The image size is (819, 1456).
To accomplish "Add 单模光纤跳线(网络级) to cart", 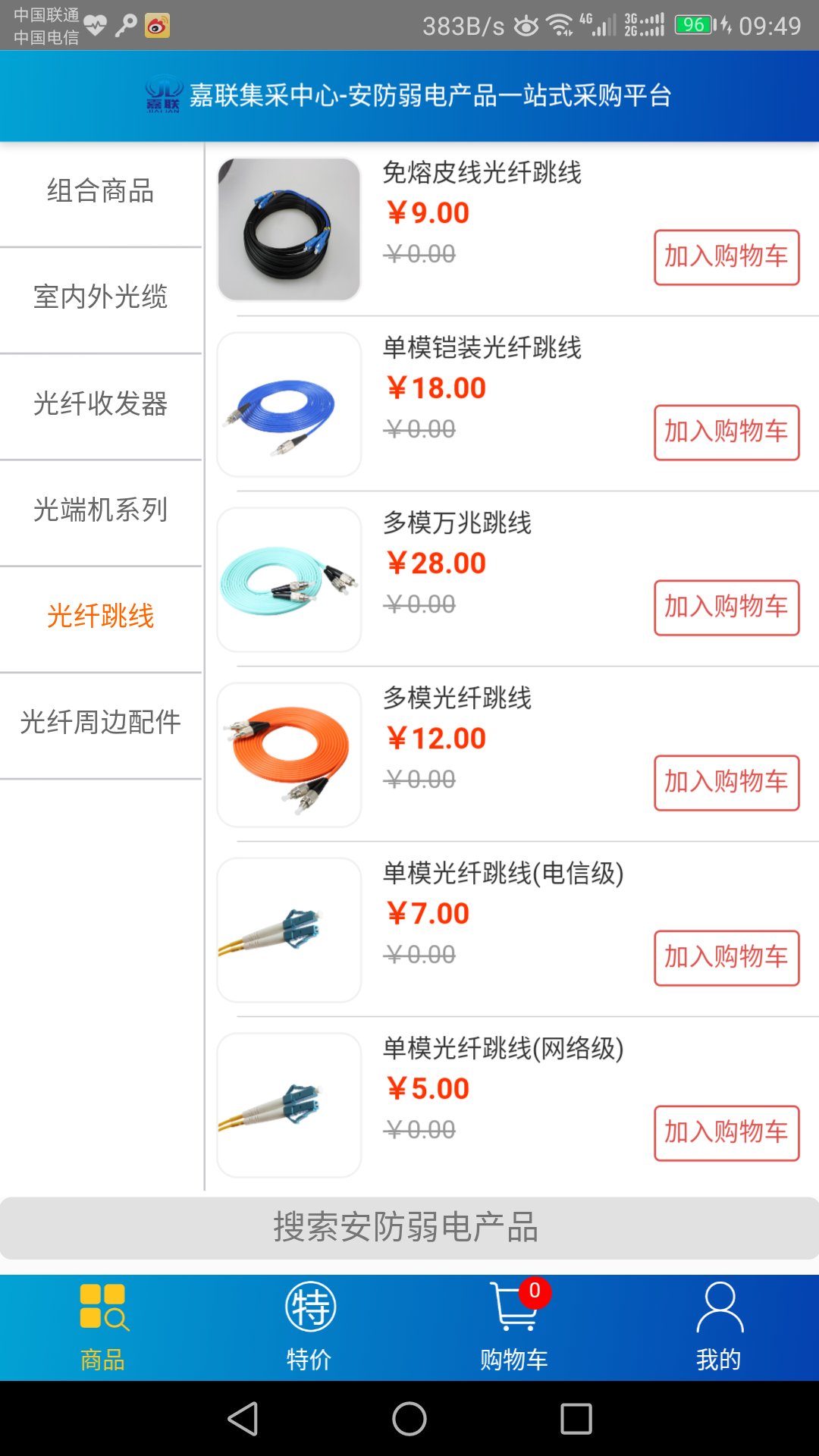I will (x=726, y=1133).
